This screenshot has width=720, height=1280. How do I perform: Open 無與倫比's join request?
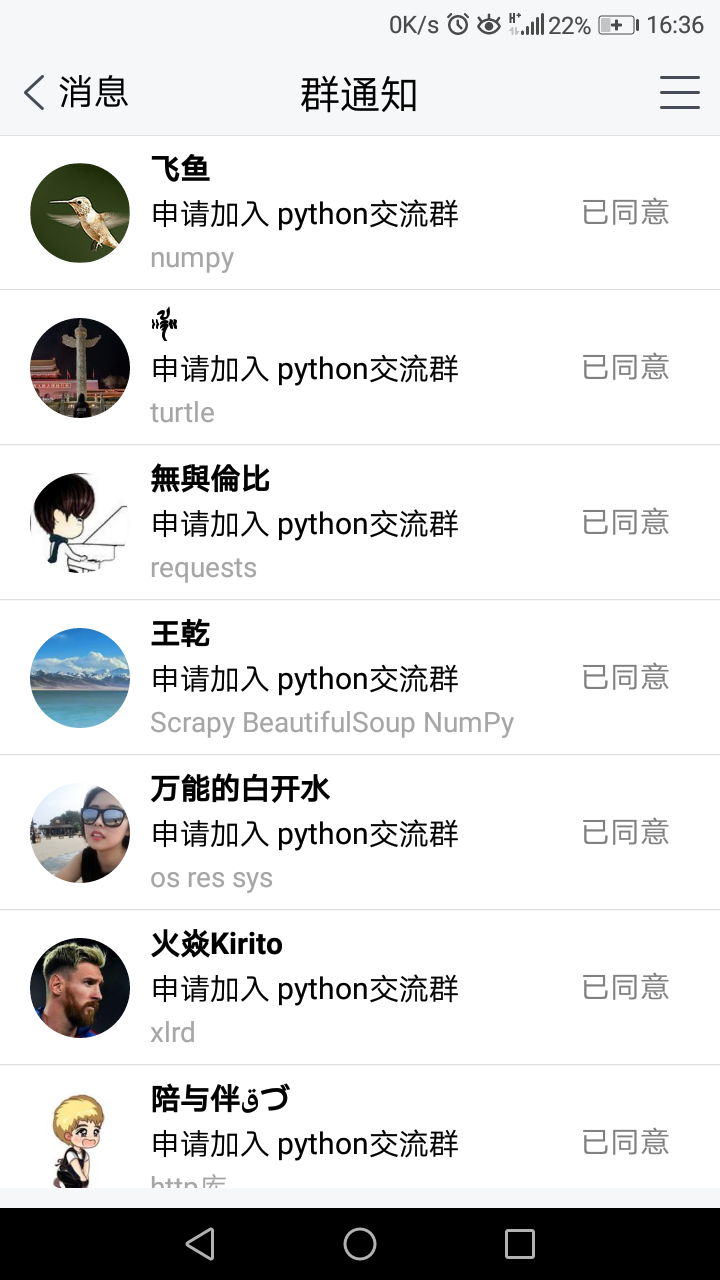point(360,523)
